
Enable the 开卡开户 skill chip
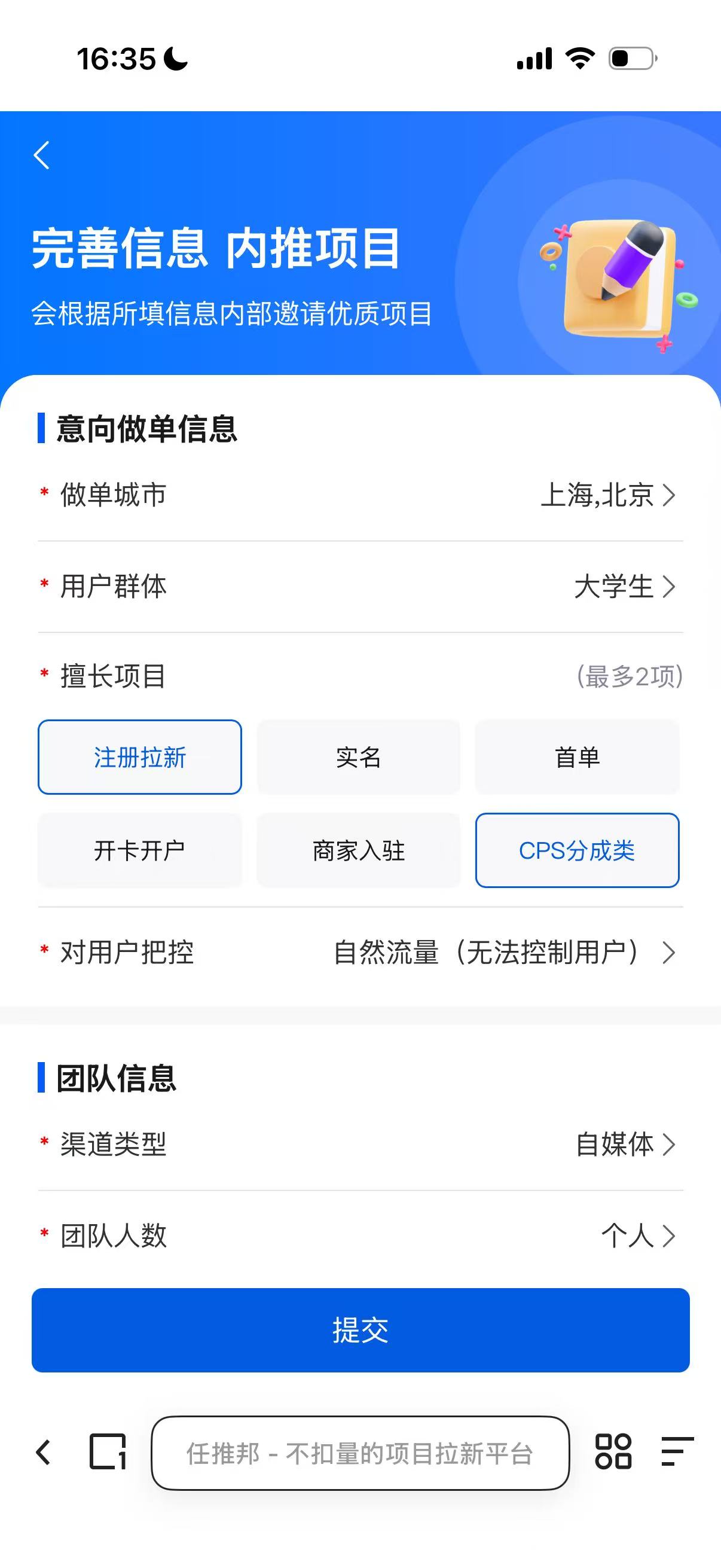pos(139,851)
